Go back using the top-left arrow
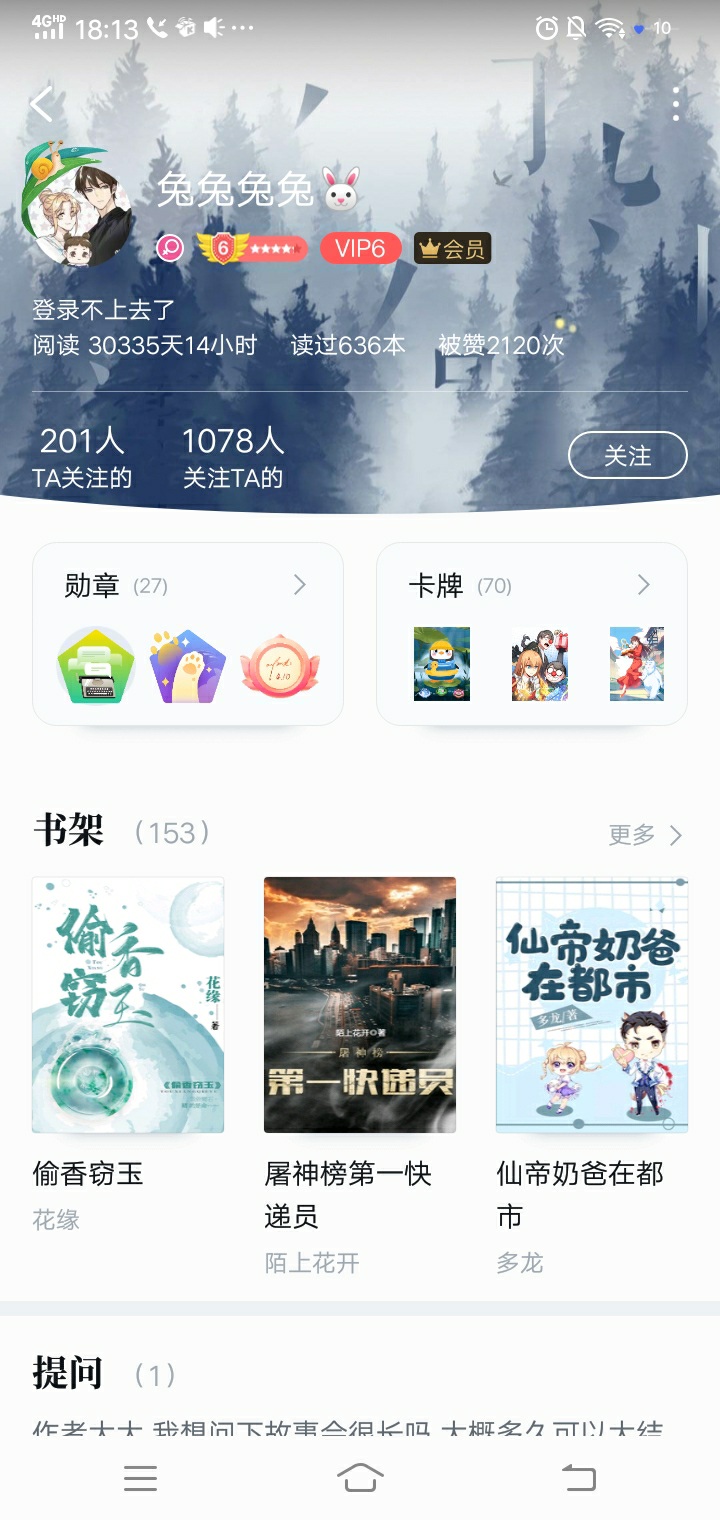This screenshot has width=720, height=1520. click(x=41, y=104)
